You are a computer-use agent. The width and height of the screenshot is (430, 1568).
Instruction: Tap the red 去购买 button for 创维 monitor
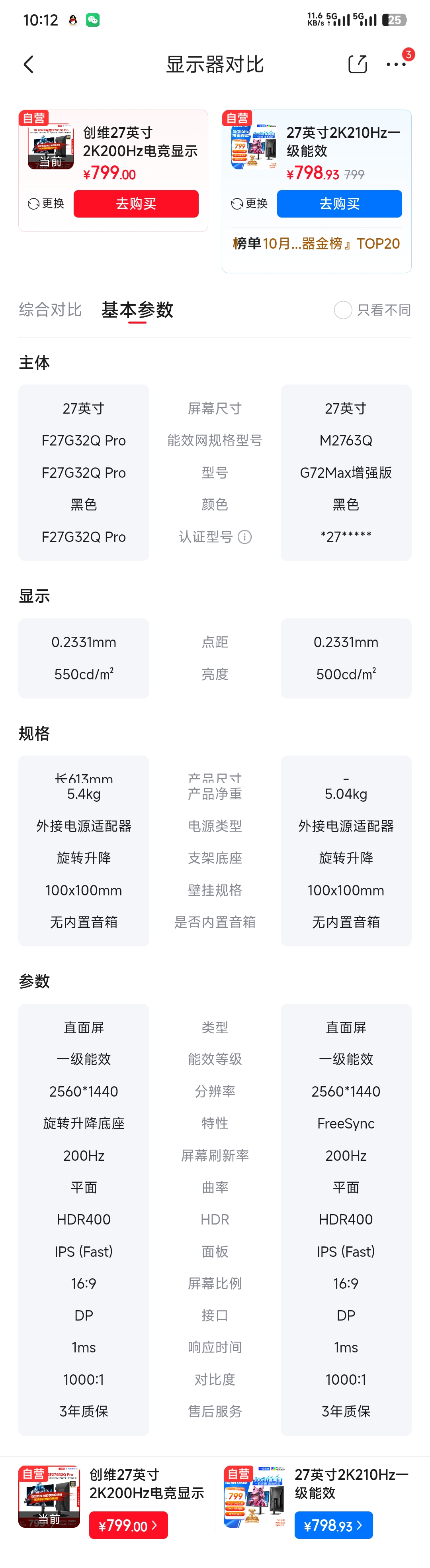pos(136,203)
